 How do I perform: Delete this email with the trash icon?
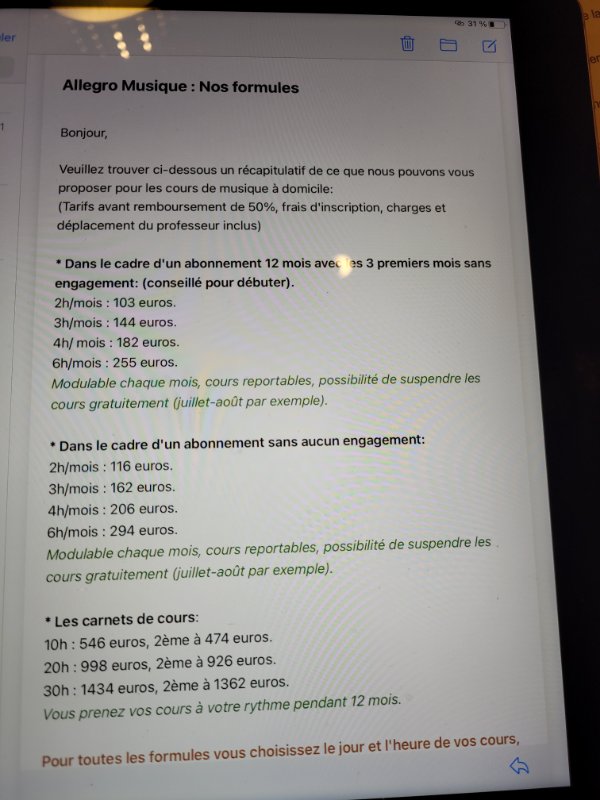407,43
